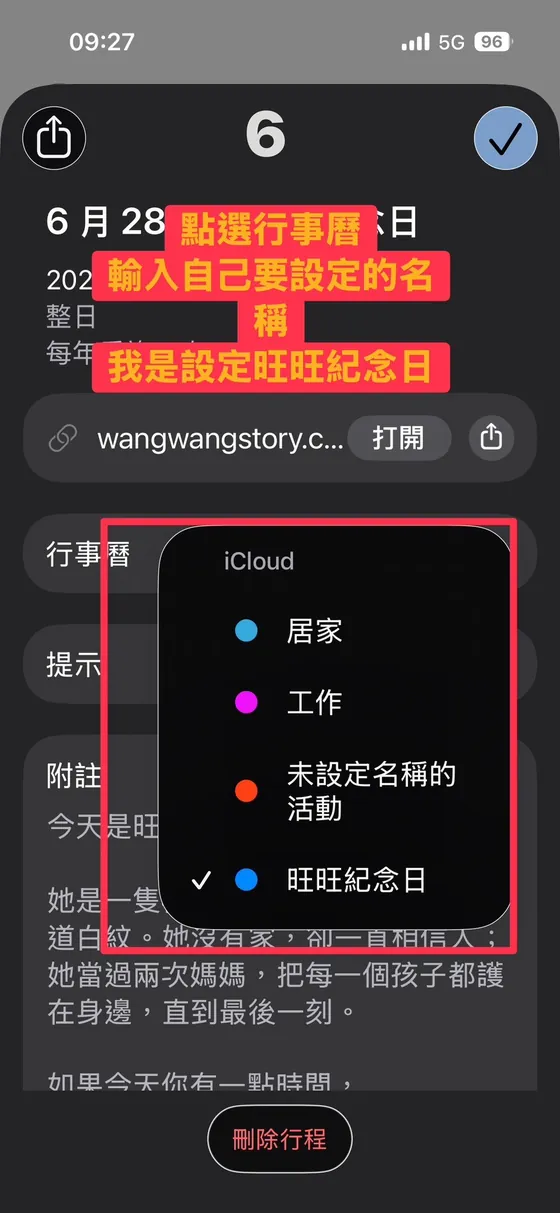Choose the 工作 calendar
Viewport: 560px width, 1213px height.
335,702
